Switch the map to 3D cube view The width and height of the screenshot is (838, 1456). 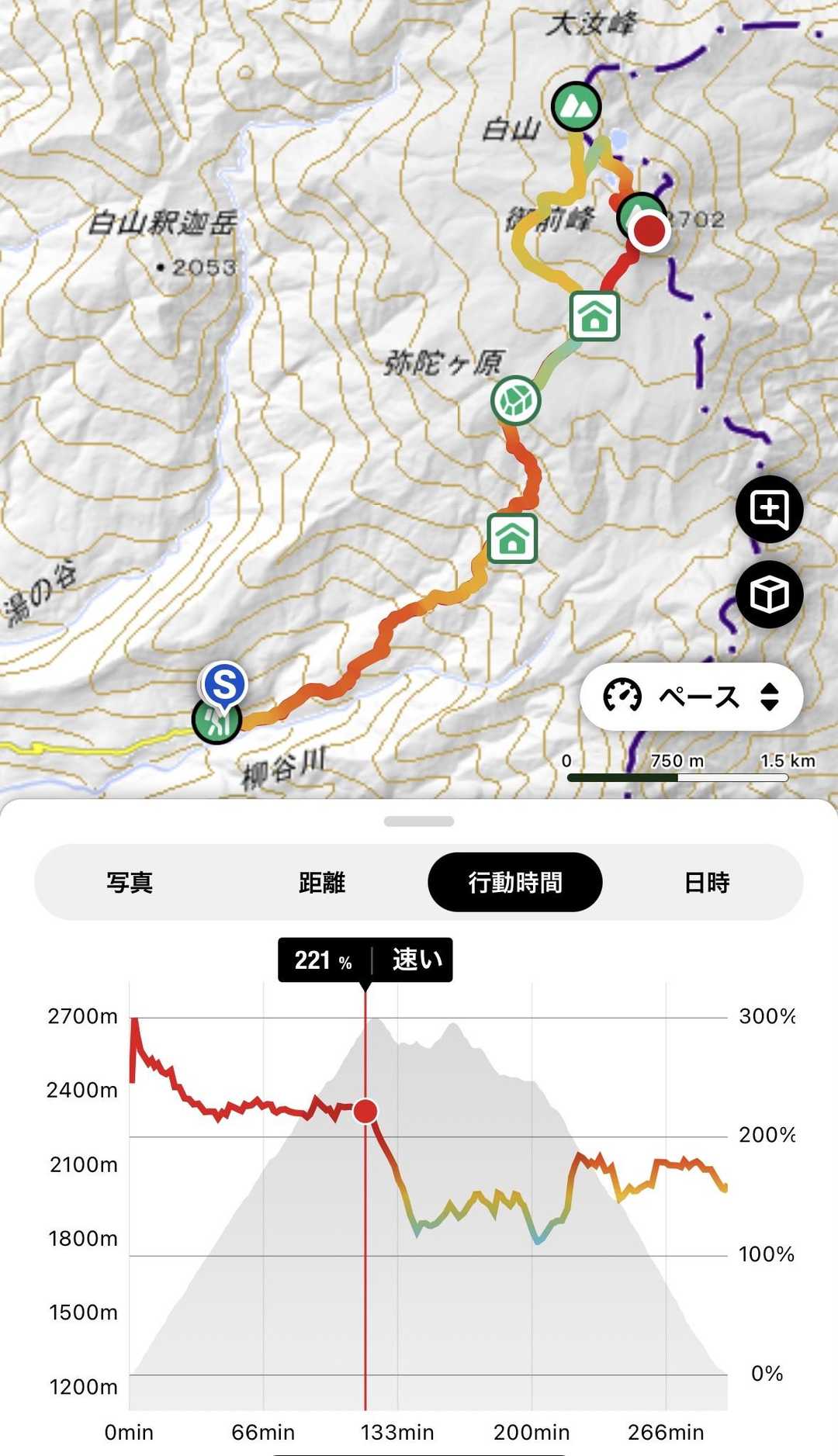point(769,595)
